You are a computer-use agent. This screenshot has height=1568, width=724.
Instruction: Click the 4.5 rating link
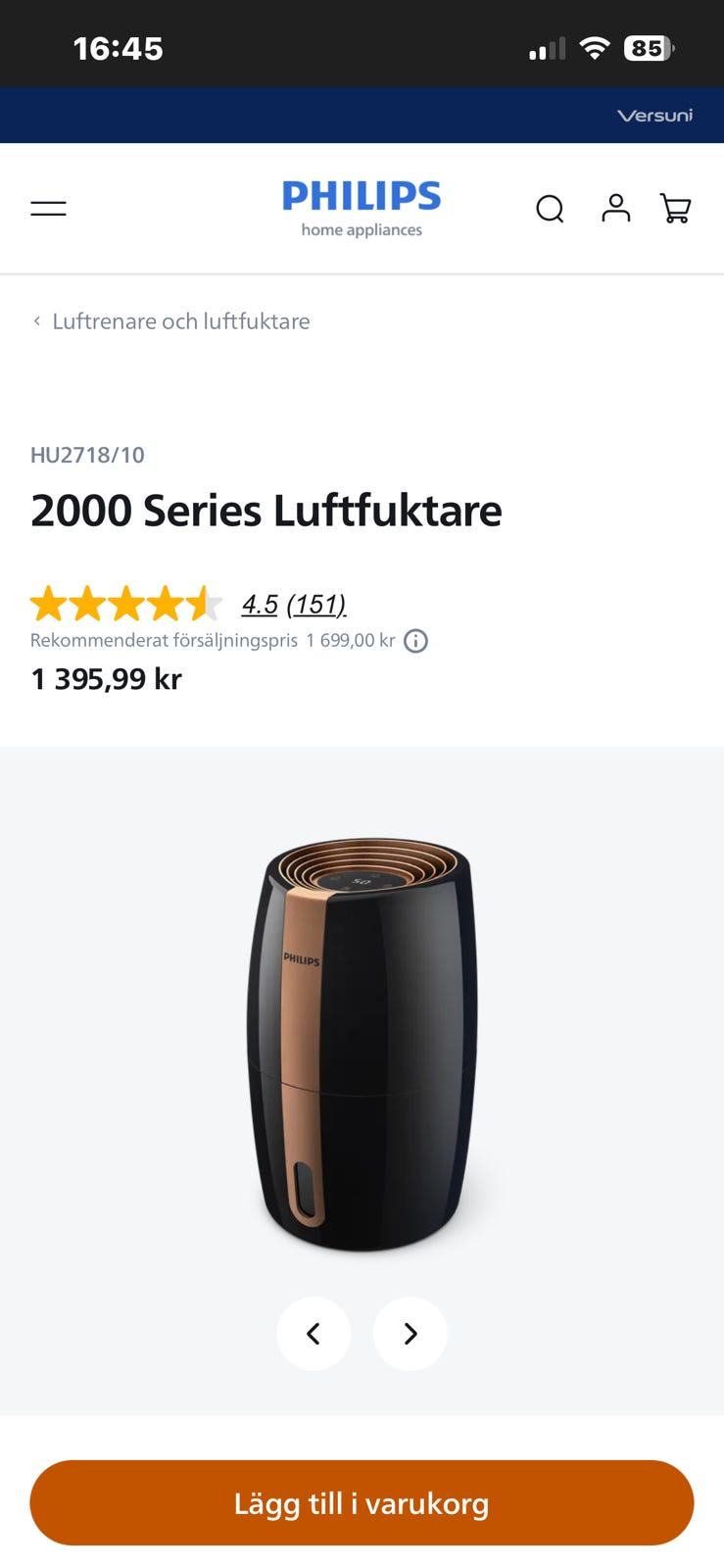[258, 604]
